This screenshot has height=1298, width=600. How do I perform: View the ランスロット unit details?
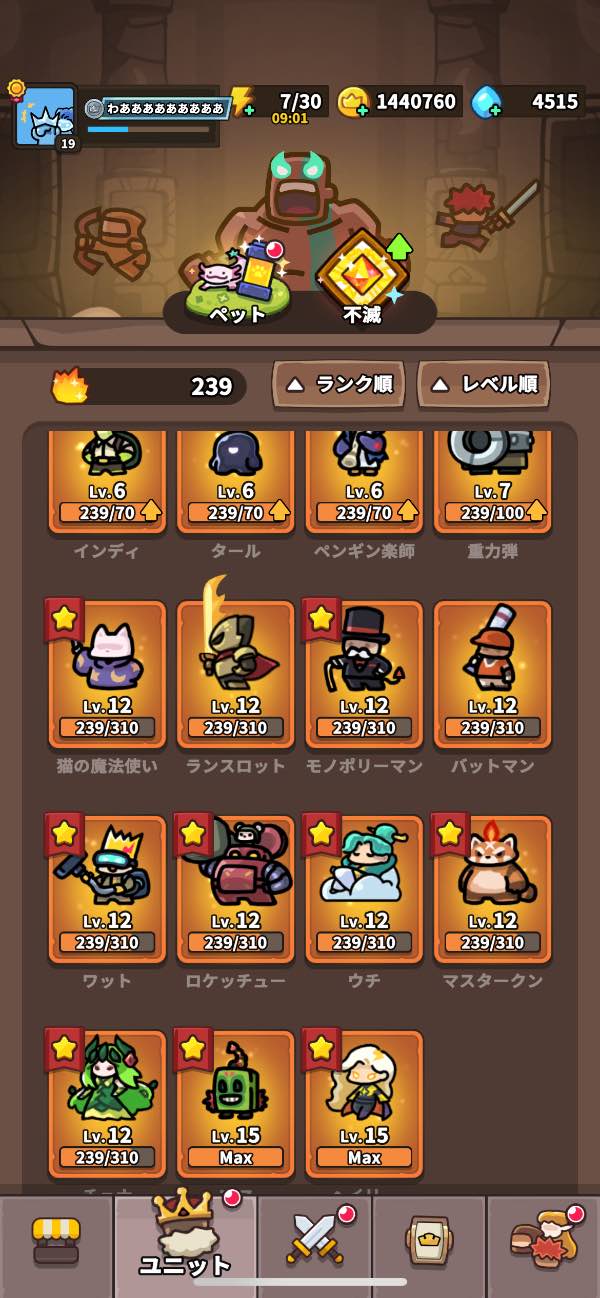pos(236,675)
